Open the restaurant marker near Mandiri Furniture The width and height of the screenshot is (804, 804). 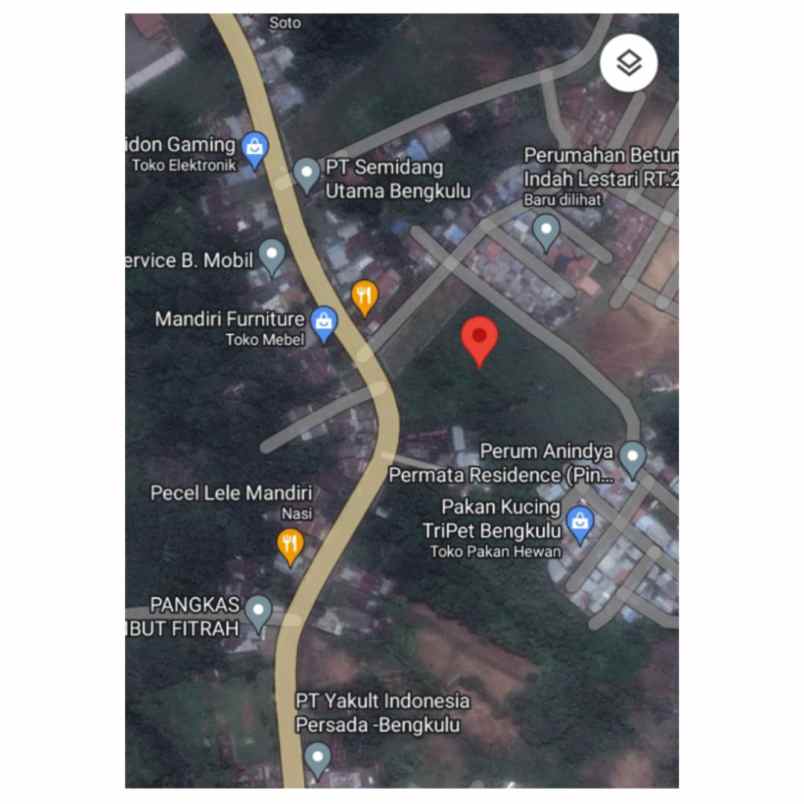[x=365, y=295]
